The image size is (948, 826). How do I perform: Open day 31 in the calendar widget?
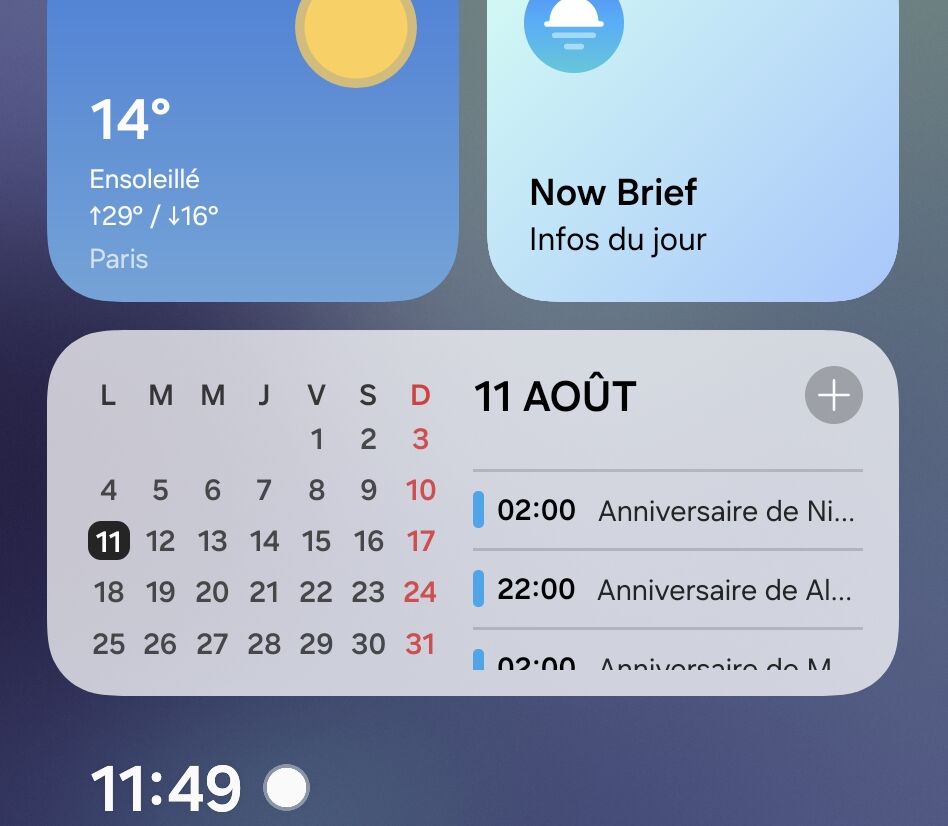420,644
